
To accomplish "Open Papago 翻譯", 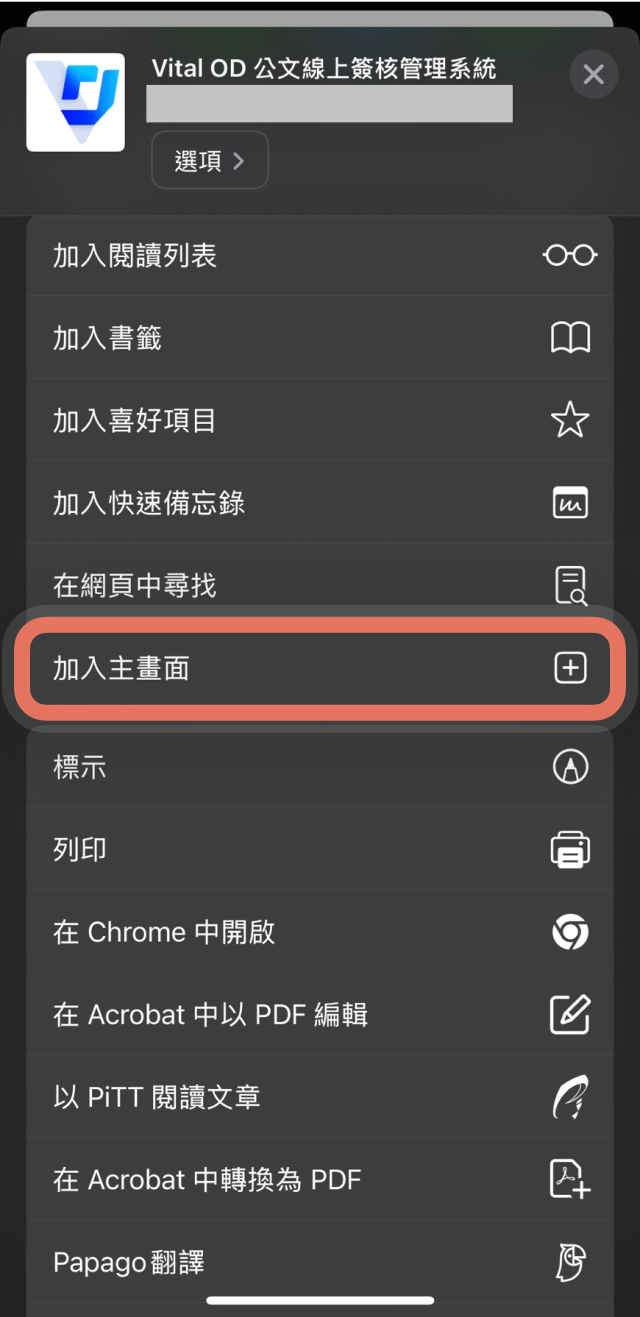I will 319,1261.
